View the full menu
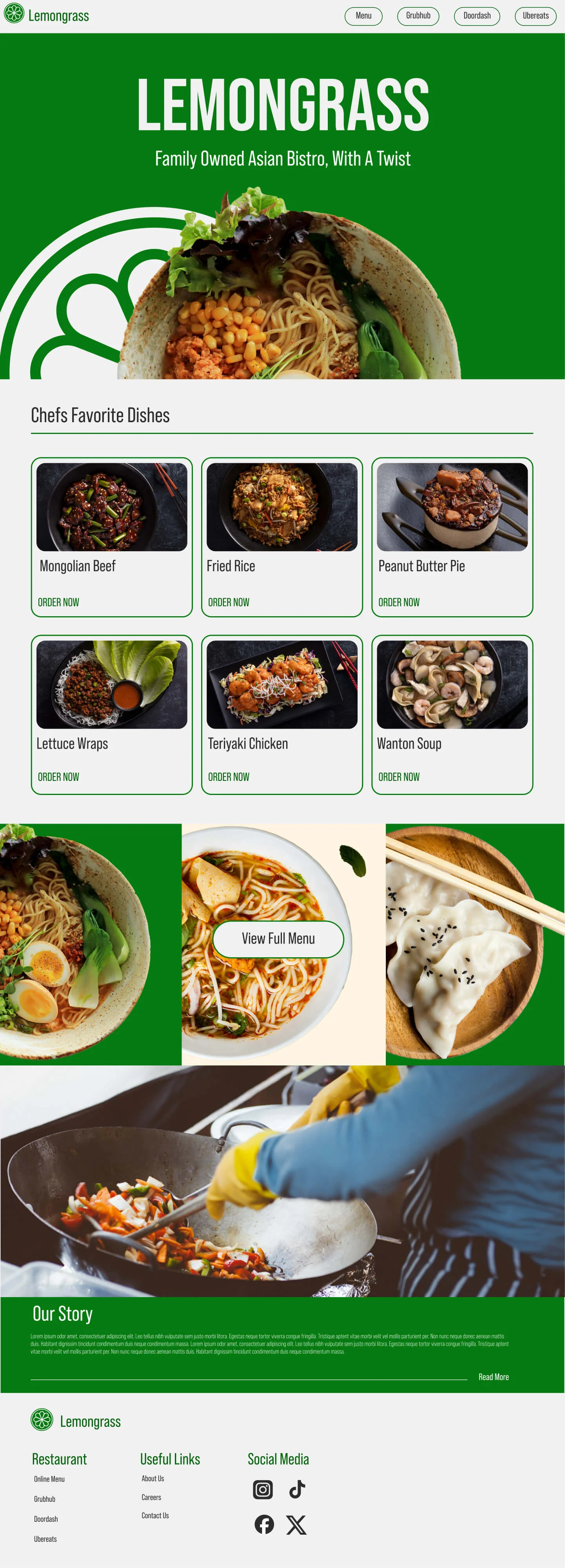565x1568 pixels. tap(278, 938)
